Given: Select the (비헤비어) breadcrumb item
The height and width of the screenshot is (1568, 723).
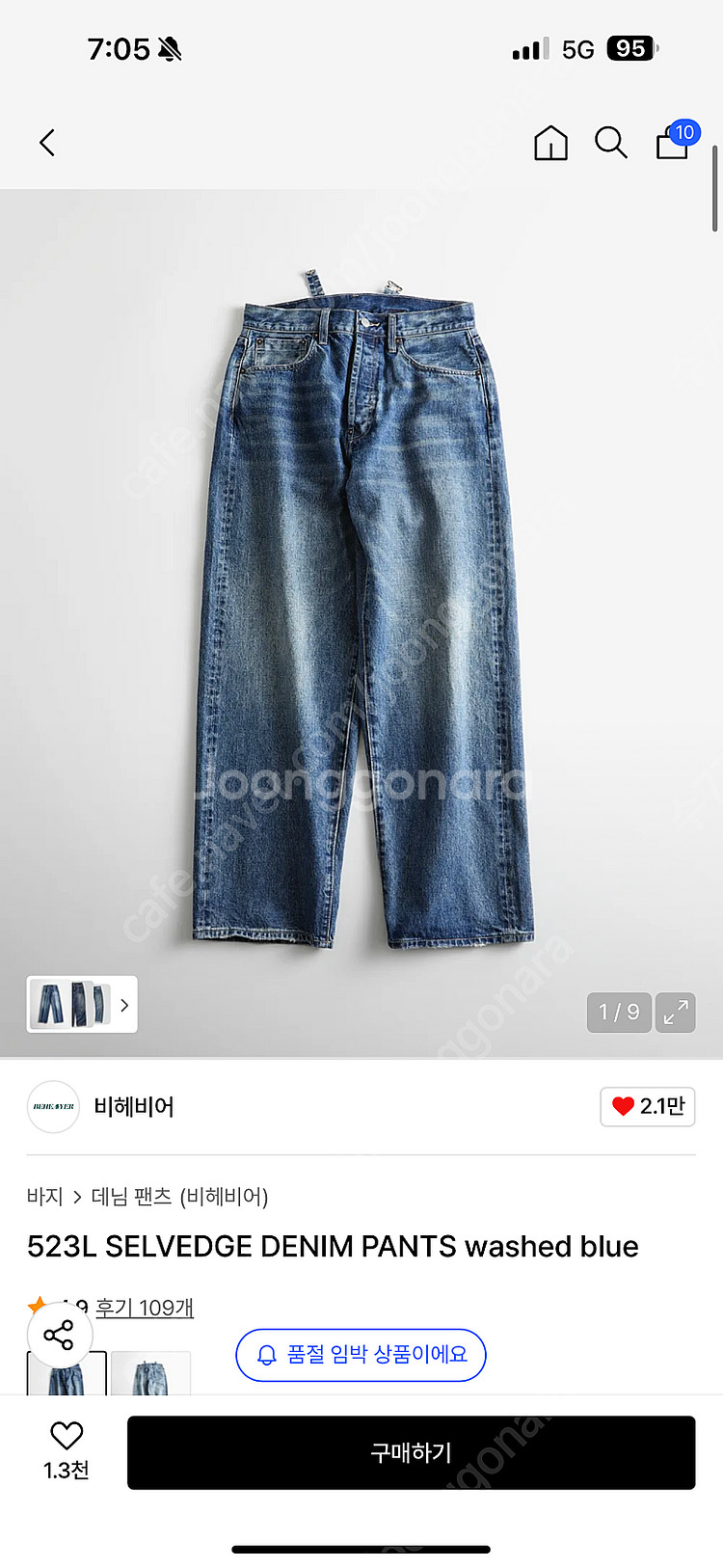Looking at the screenshot, I should (x=224, y=1197).
